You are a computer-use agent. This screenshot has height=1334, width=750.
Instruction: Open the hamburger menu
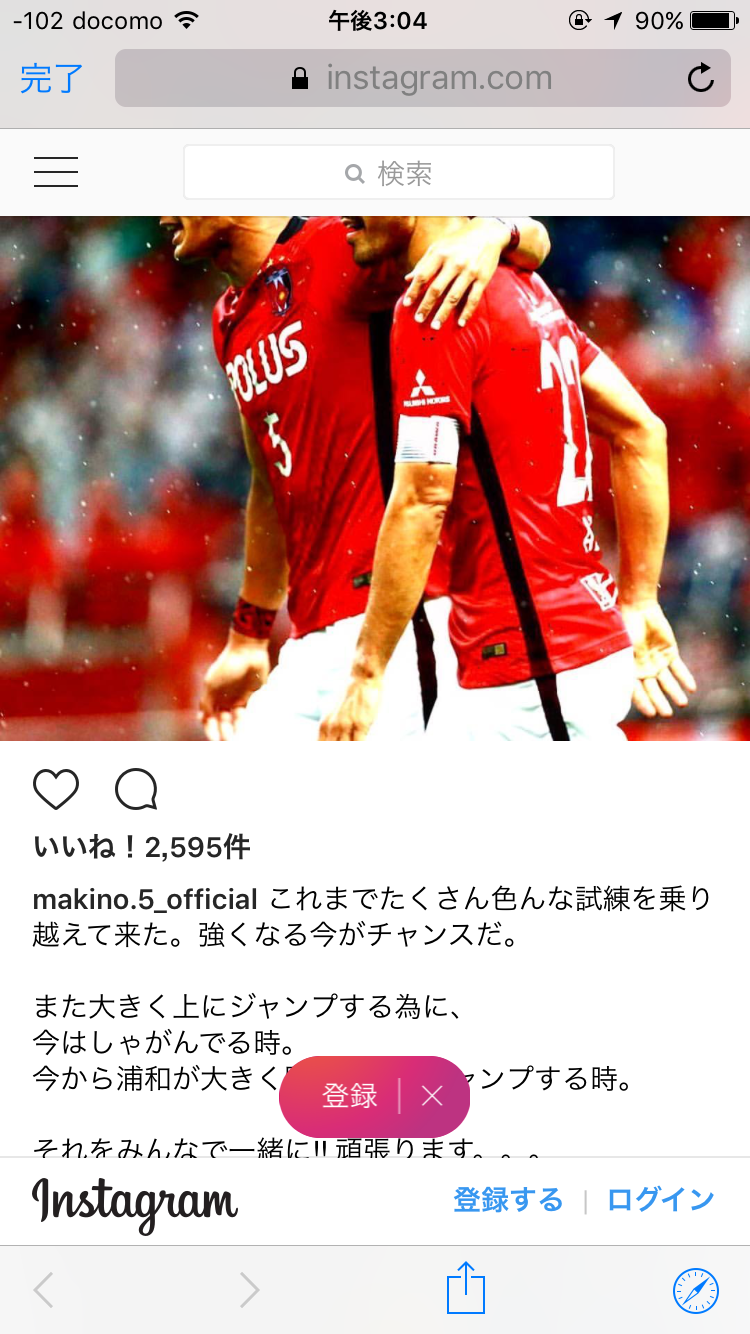(x=56, y=173)
